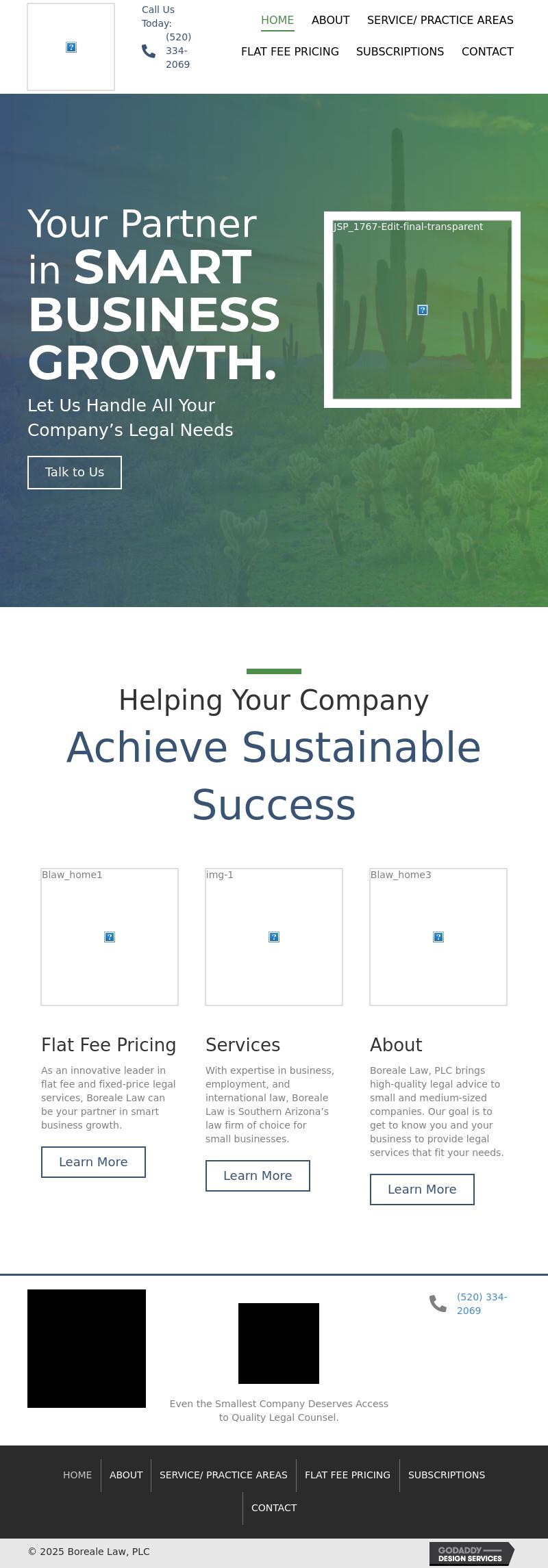Screen dimensions: 548x1568
Task: Call the phone number in the header
Action: point(177,51)
